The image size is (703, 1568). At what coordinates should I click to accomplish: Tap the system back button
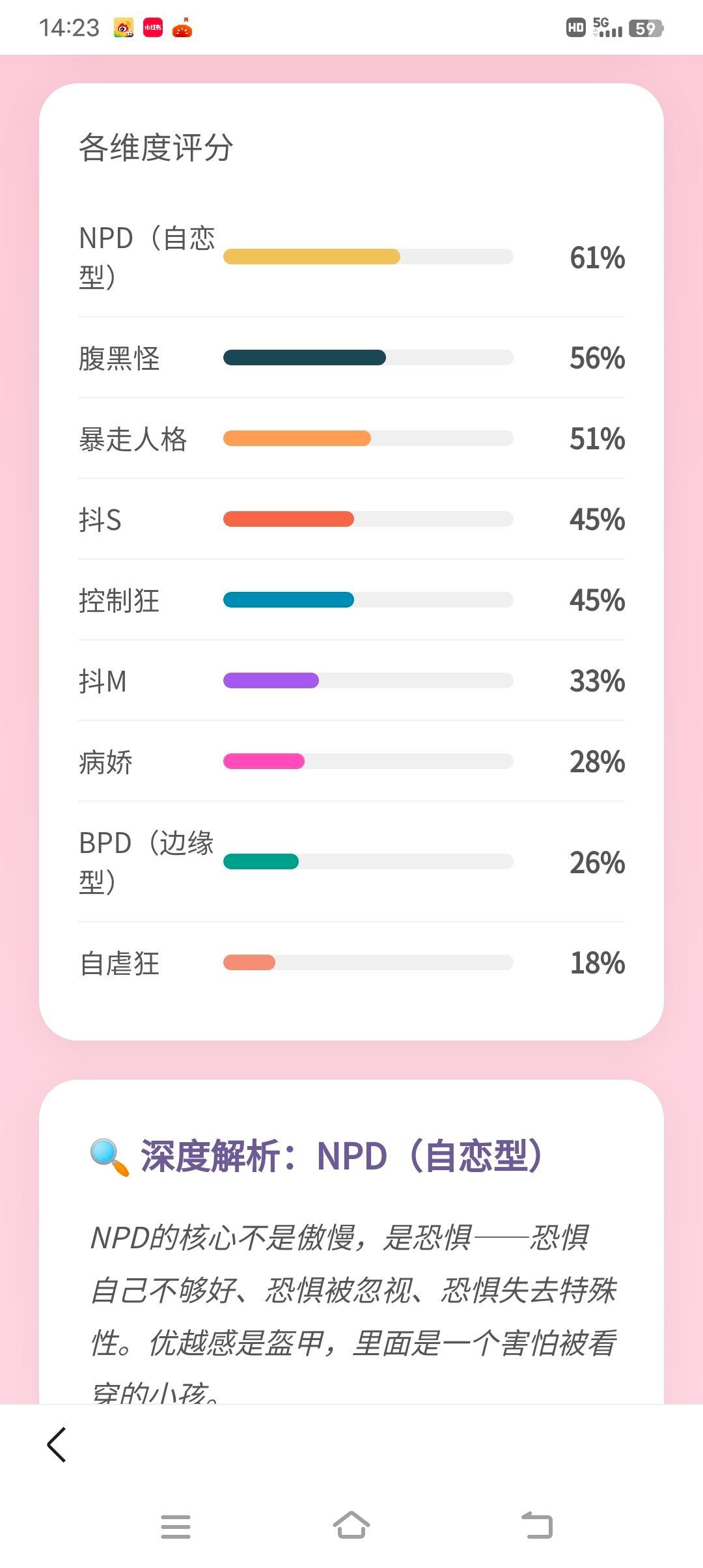(537, 1525)
